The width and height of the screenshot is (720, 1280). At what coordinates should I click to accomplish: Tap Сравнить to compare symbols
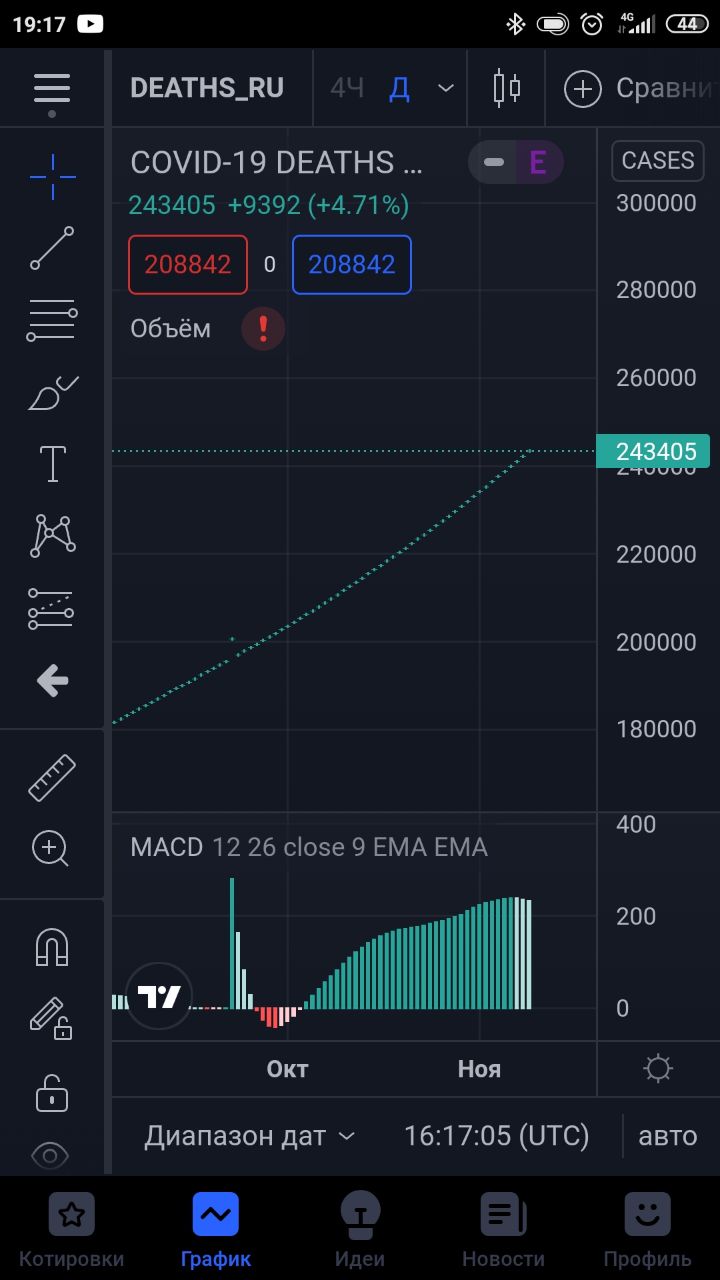pos(638,88)
